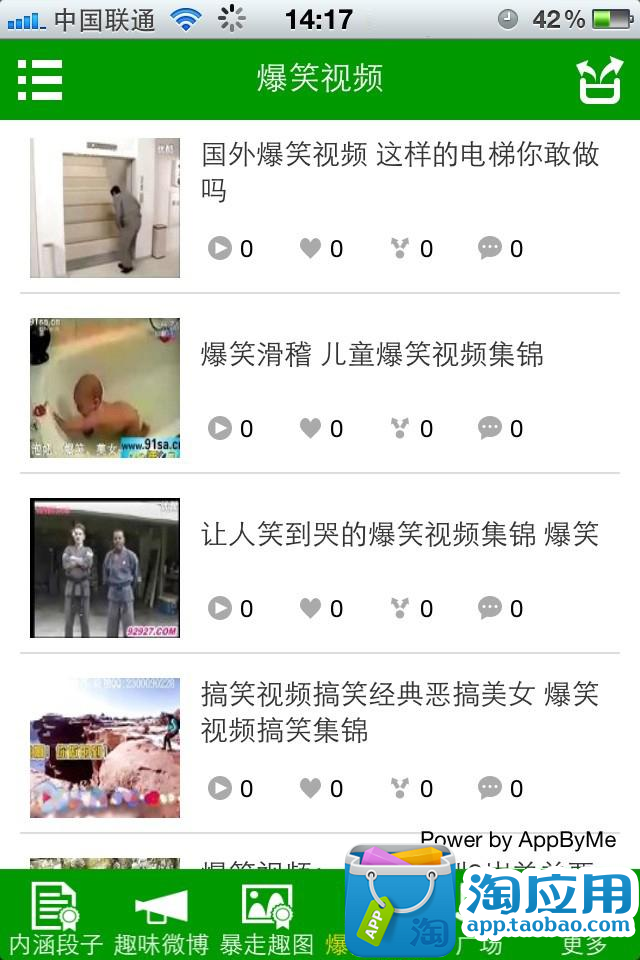Open the list menu icon in header
The image size is (640, 960).
click(40, 80)
